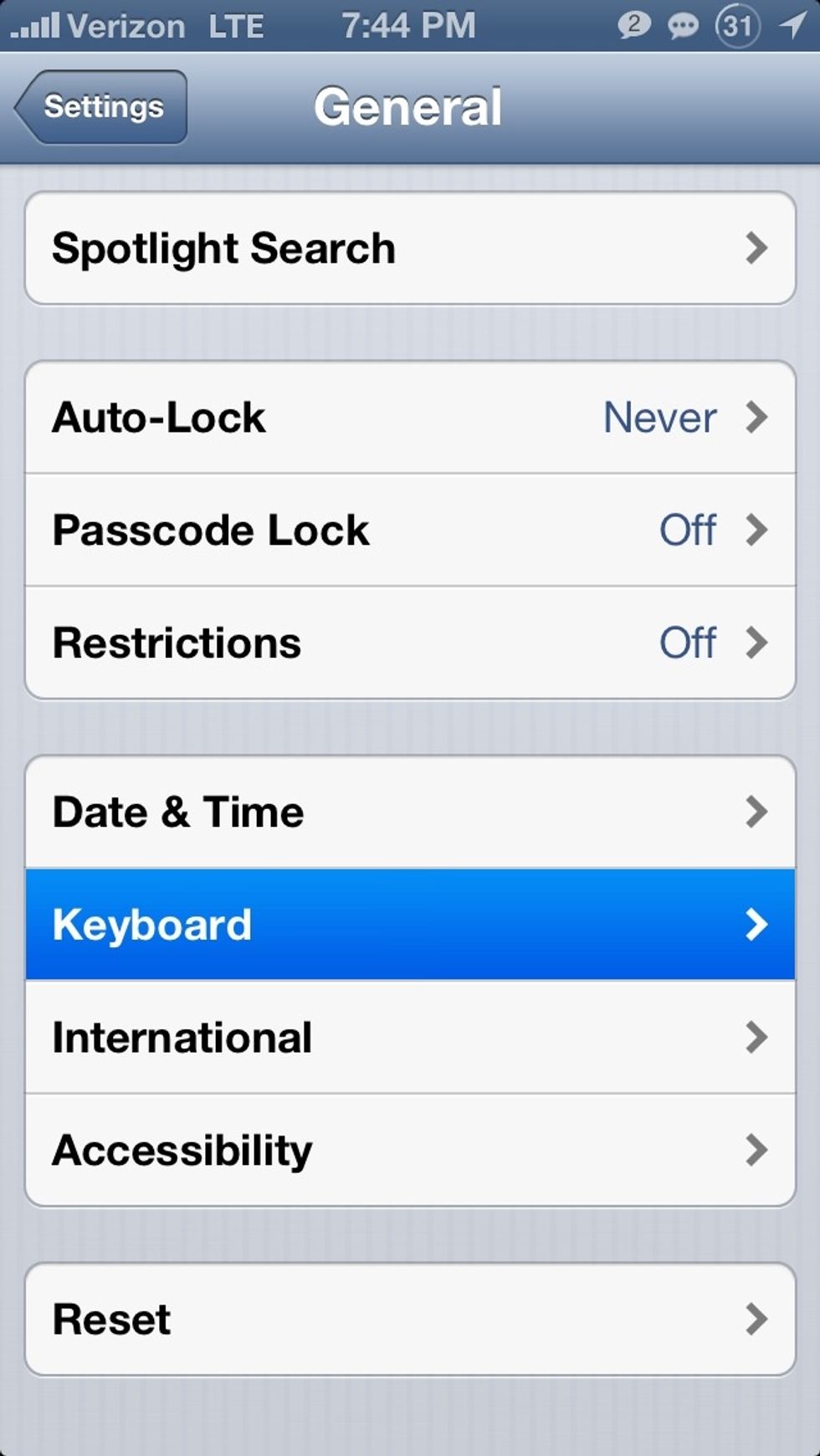820x1456 pixels.
Task: Open Spotlight Search settings
Action: click(x=410, y=249)
